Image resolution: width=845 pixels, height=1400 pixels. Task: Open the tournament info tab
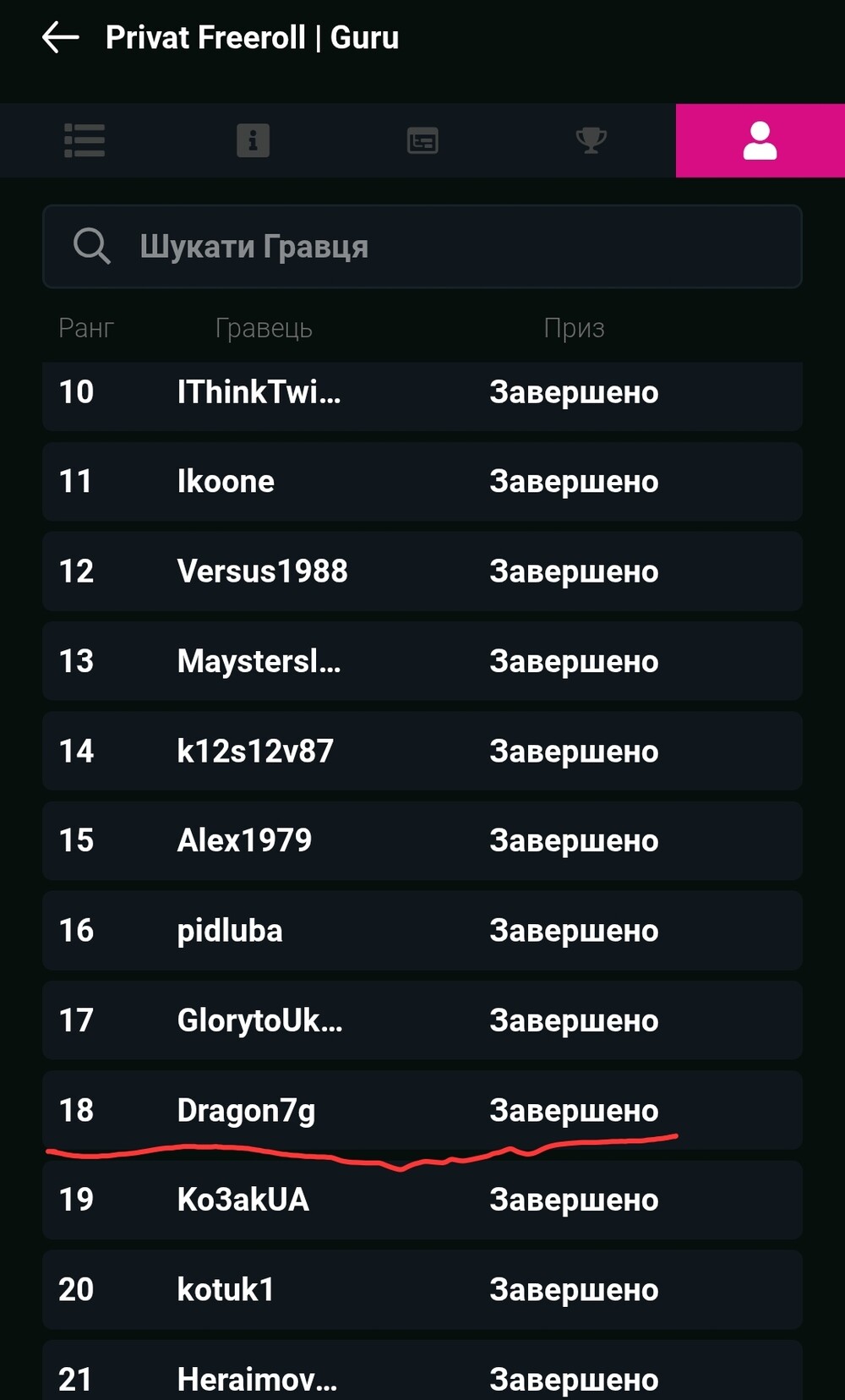point(253,140)
